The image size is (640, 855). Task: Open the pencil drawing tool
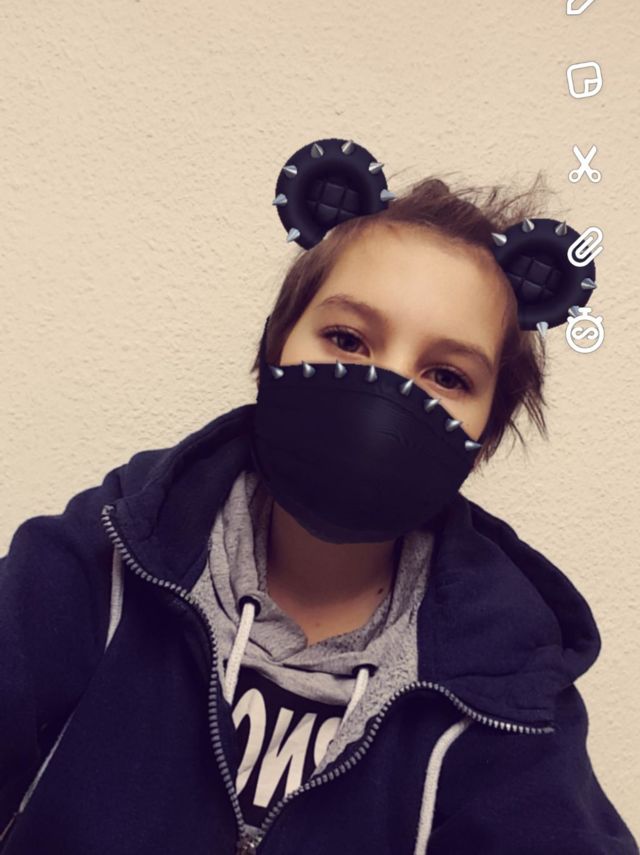coord(582,5)
